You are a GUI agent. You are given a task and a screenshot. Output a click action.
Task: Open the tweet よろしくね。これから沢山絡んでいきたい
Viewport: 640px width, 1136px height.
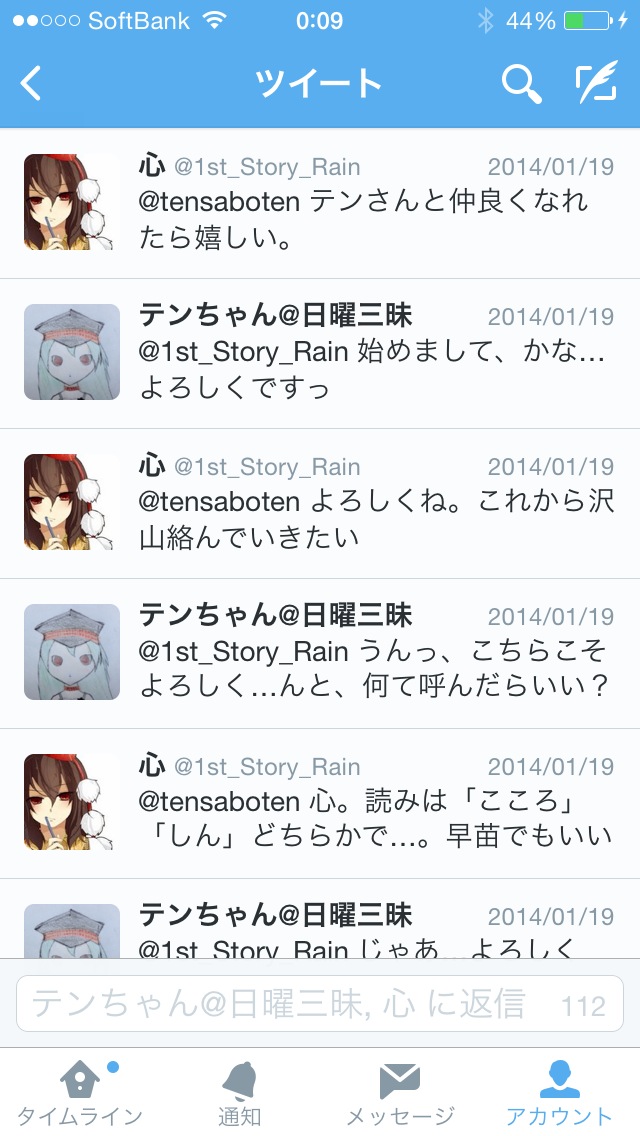click(x=320, y=504)
